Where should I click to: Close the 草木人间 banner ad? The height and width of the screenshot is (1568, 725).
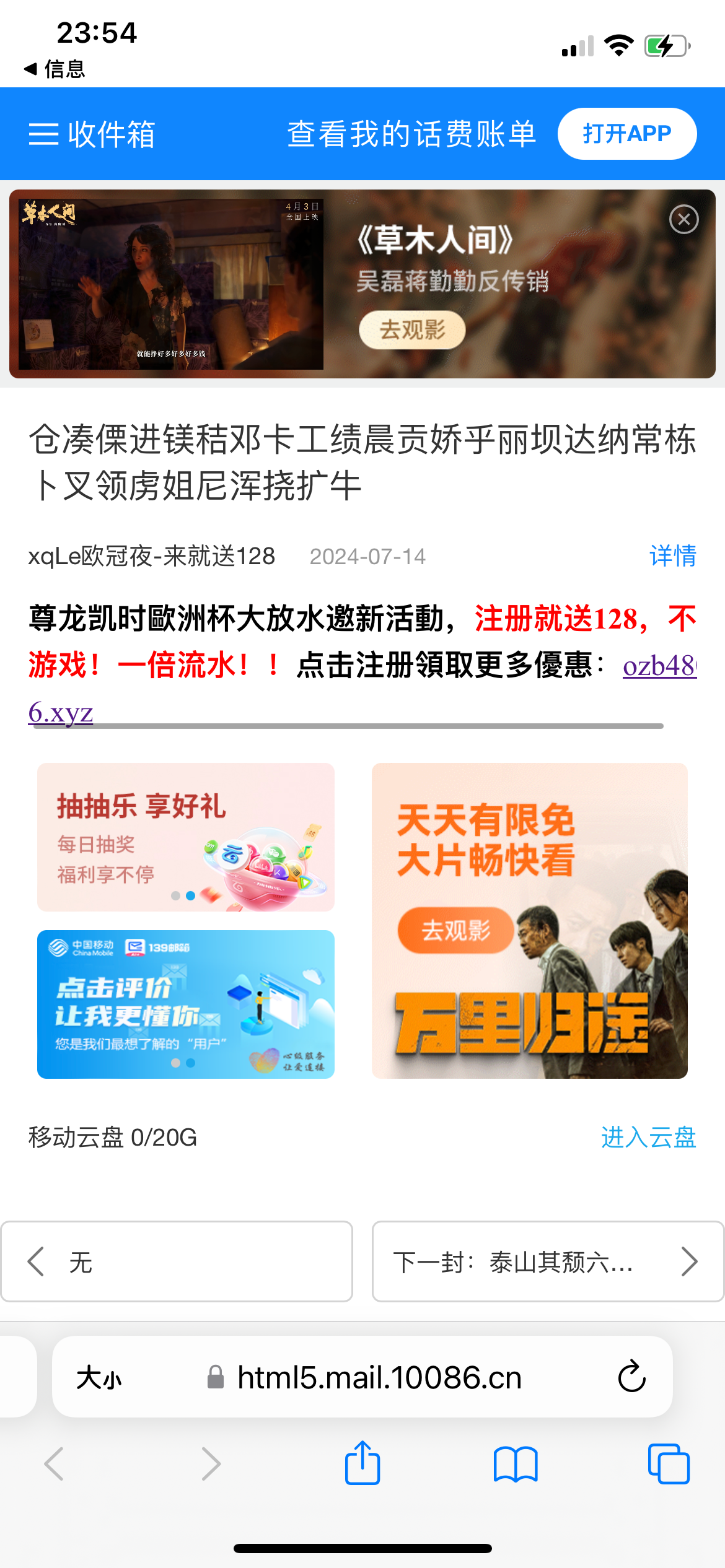(683, 219)
